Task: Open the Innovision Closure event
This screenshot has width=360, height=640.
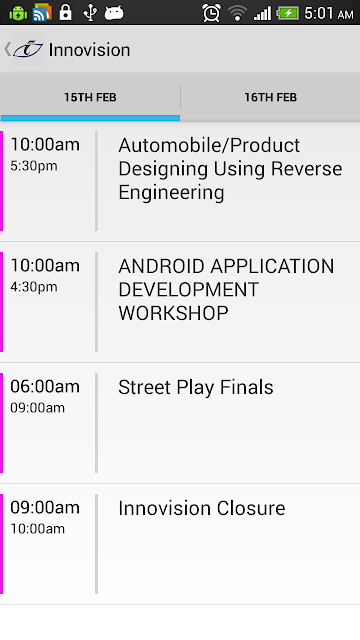Action: click(x=180, y=544)
